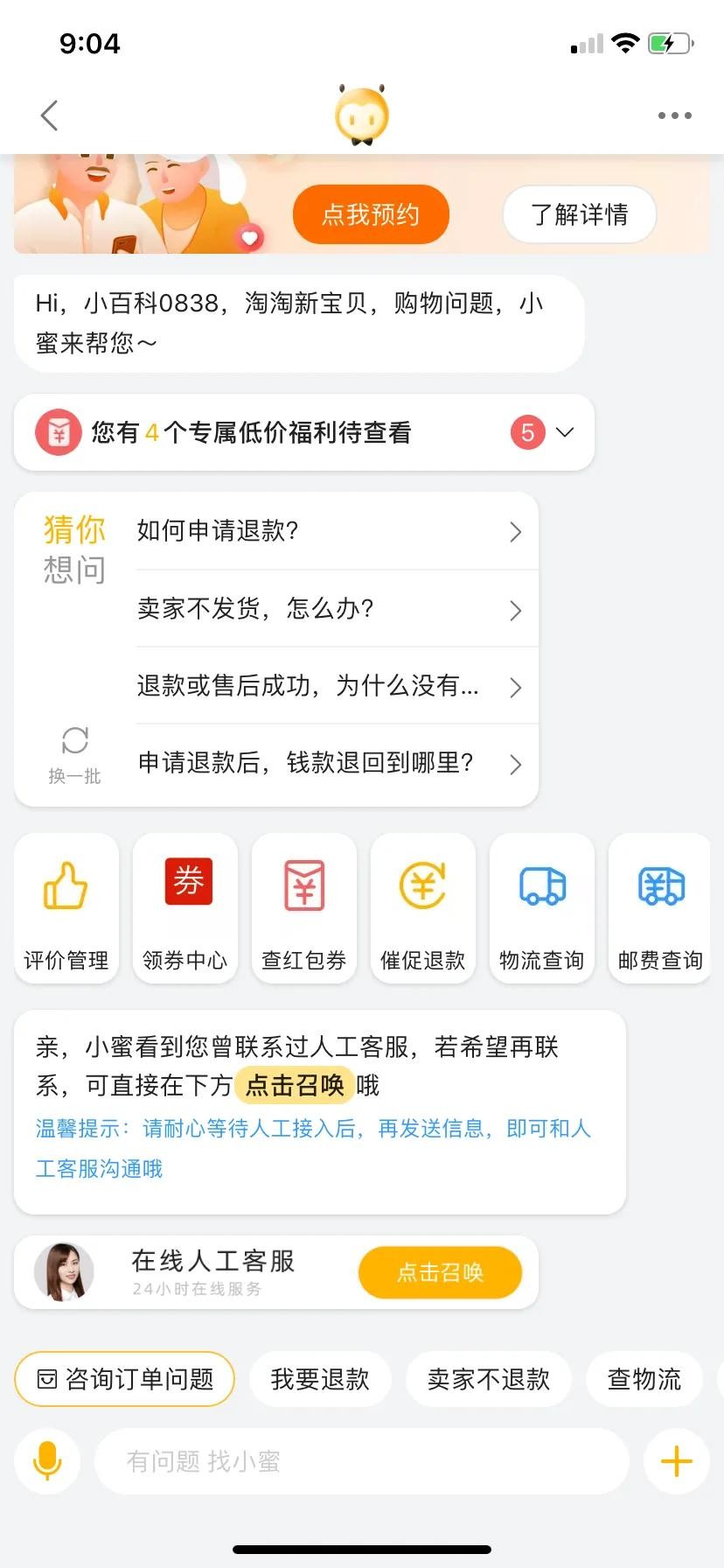Summon online human customer service via 点击召唤

point(440,1272)
